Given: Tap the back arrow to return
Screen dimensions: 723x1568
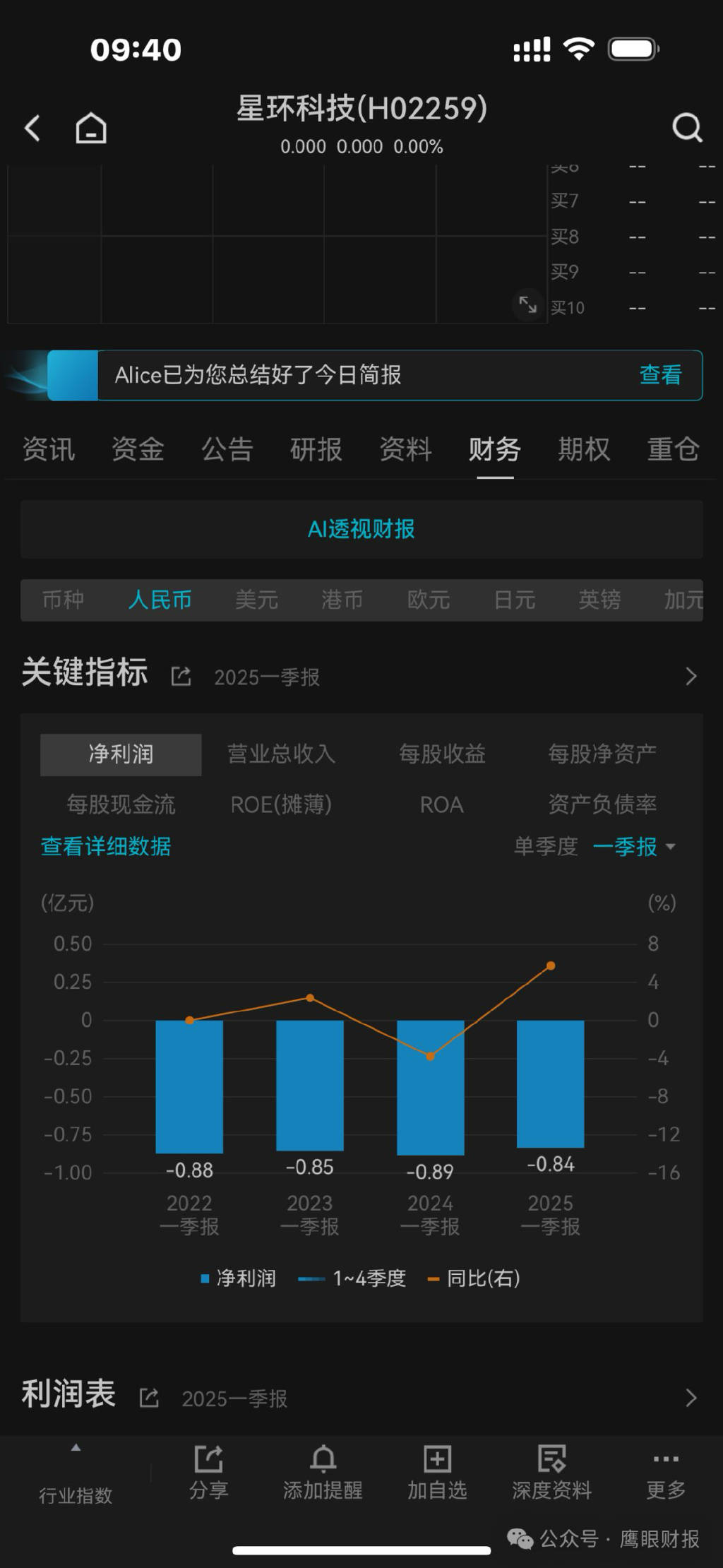Looking at the screenshot, I should point(31,129).
